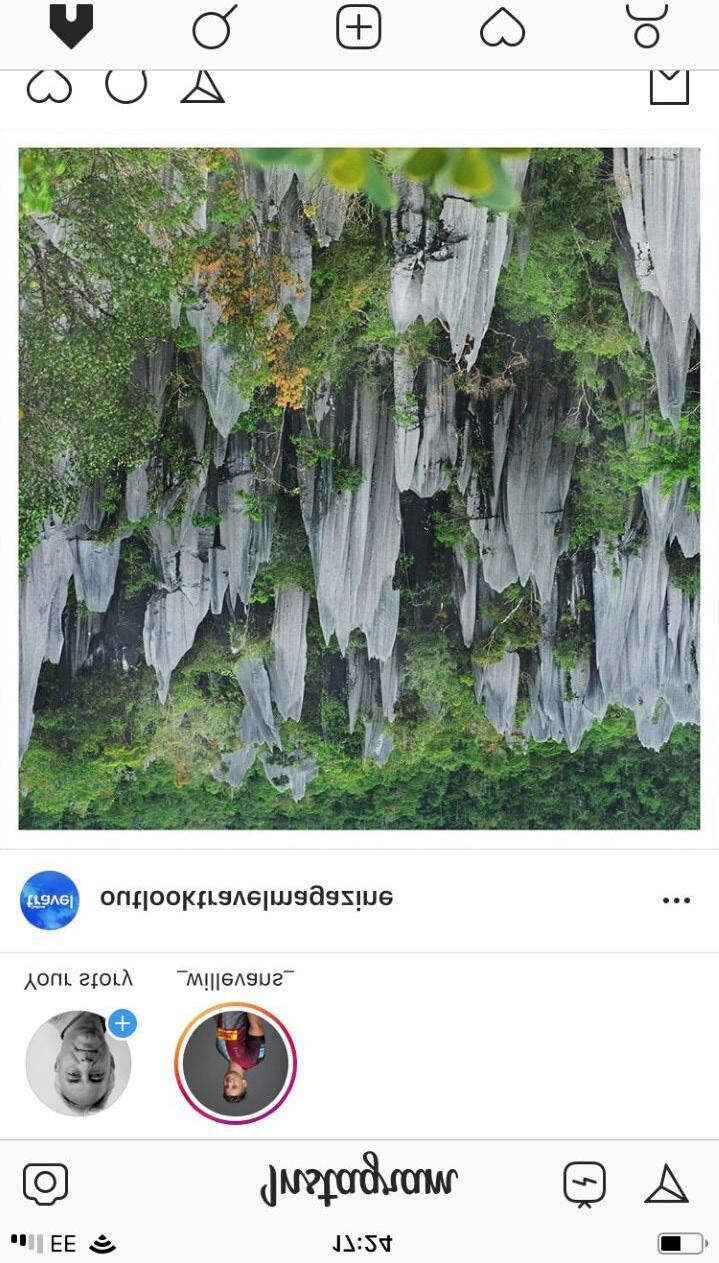
Task: Bookmark the outlooktravelmagazine post
Action: [x=669, y=87]
